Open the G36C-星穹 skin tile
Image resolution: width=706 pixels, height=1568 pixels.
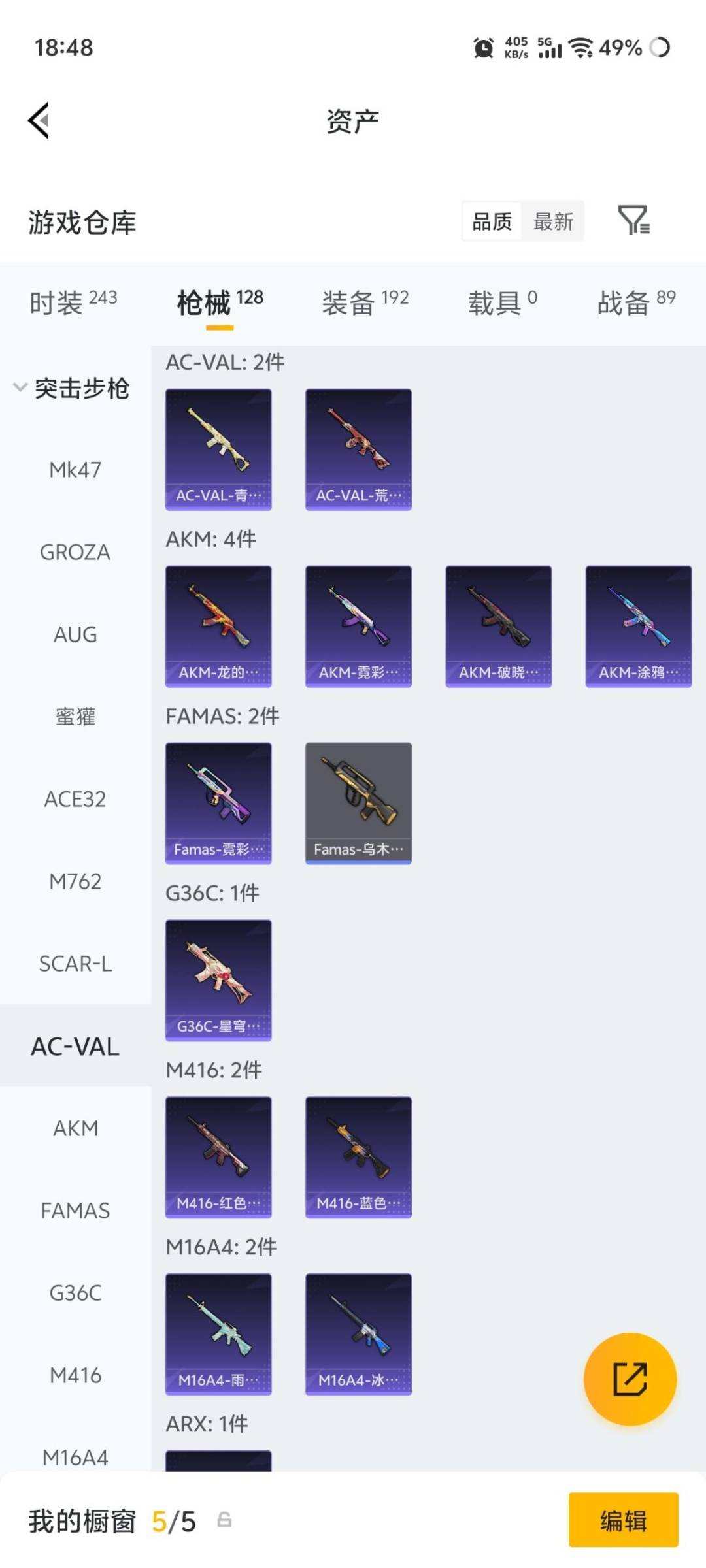tap(218, 981)
